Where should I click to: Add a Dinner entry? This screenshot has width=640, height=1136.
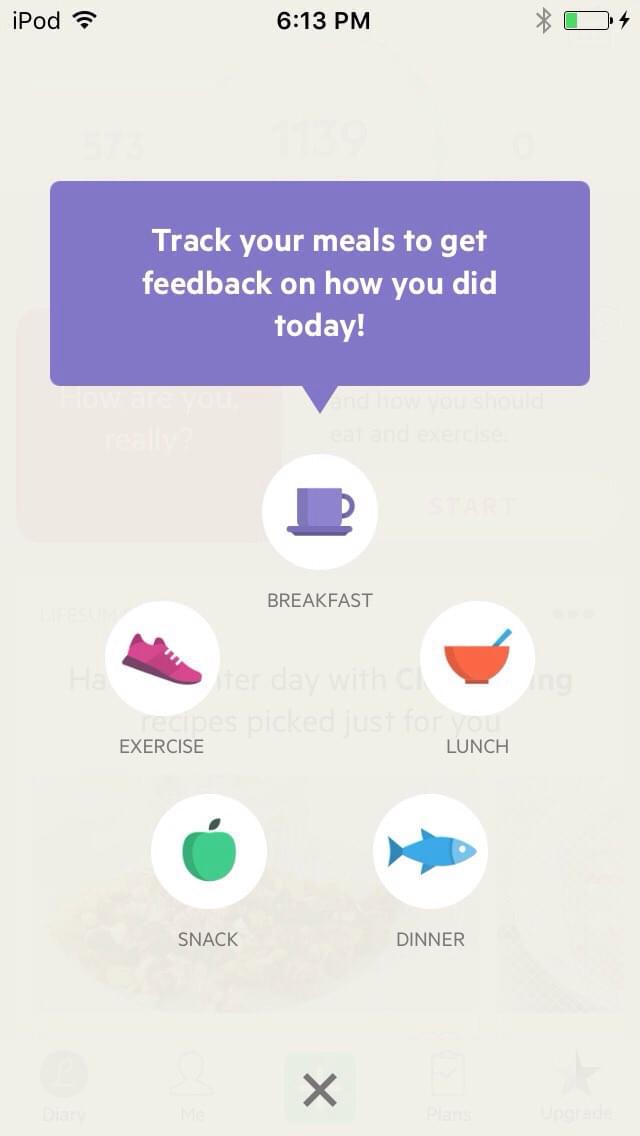point(430,851)
